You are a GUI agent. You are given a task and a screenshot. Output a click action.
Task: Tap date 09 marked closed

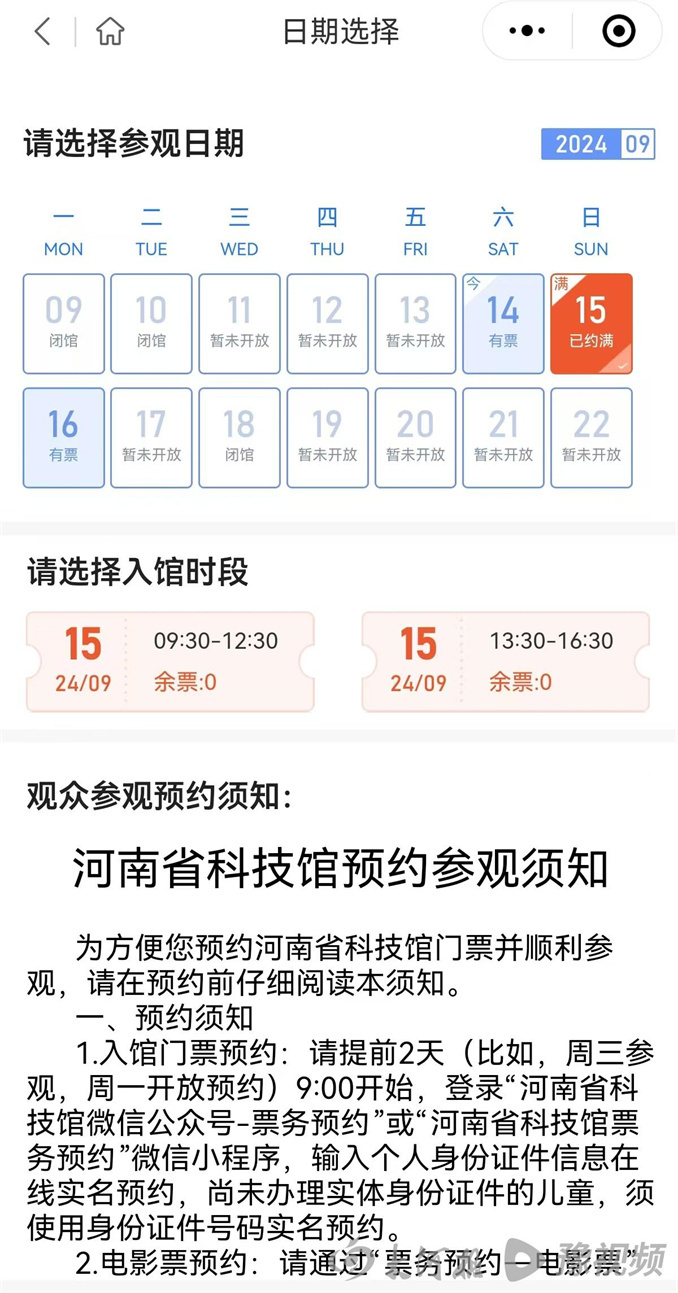[63, 323]
